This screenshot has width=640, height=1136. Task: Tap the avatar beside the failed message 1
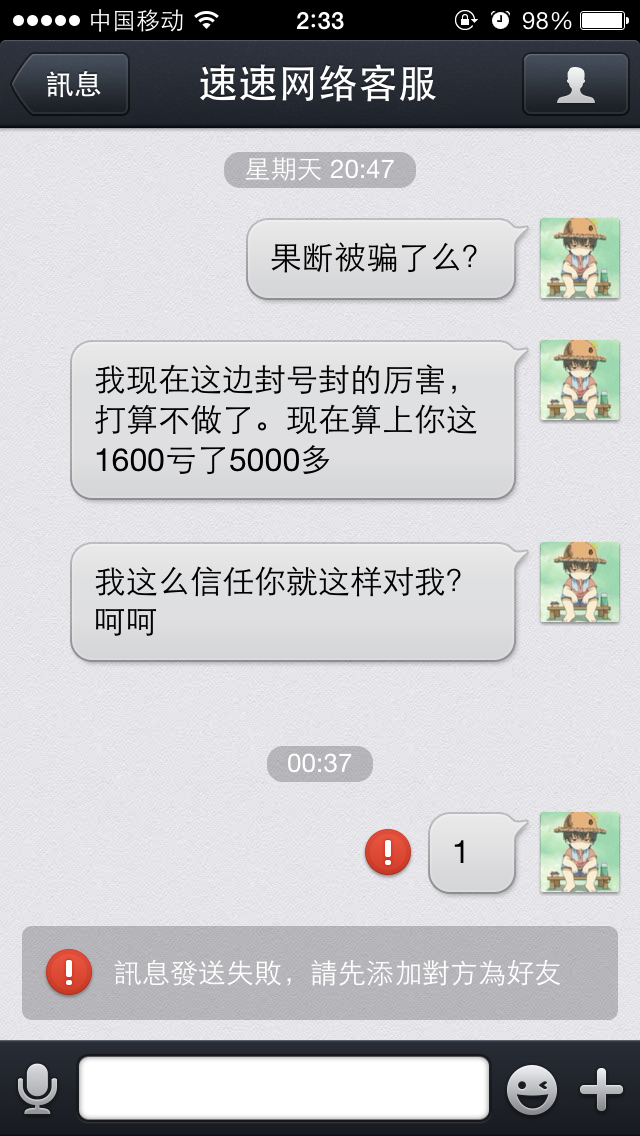(580, 852)
